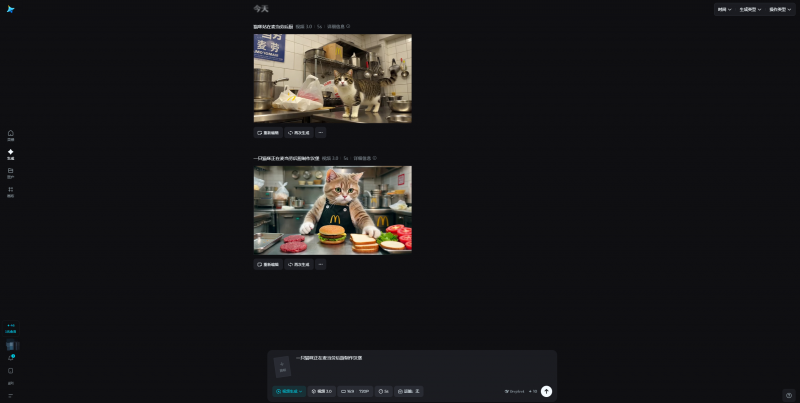Open the assets item in sidebar

click(x=11, y=172)
